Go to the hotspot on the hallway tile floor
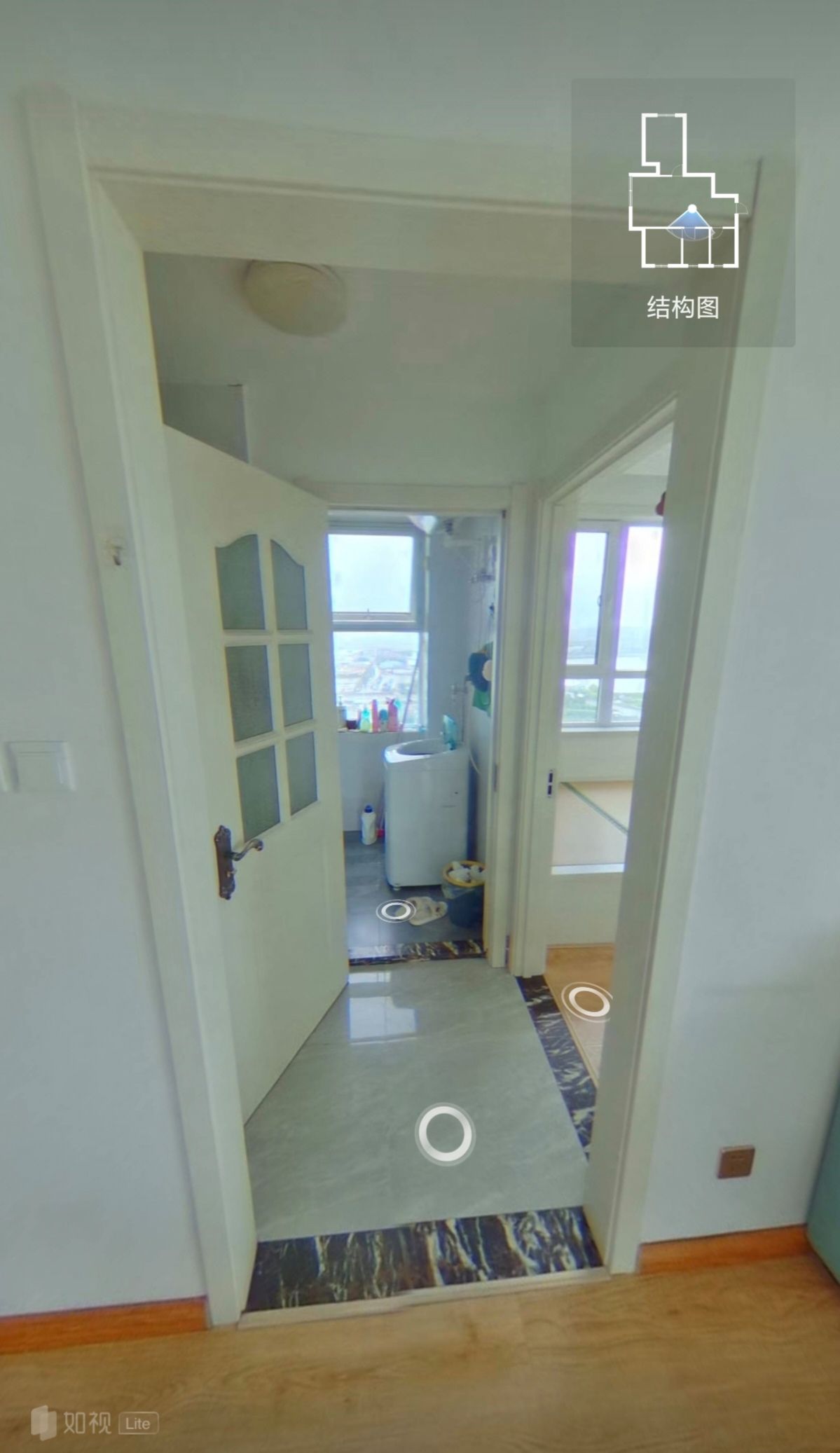 coord(445,1134)
